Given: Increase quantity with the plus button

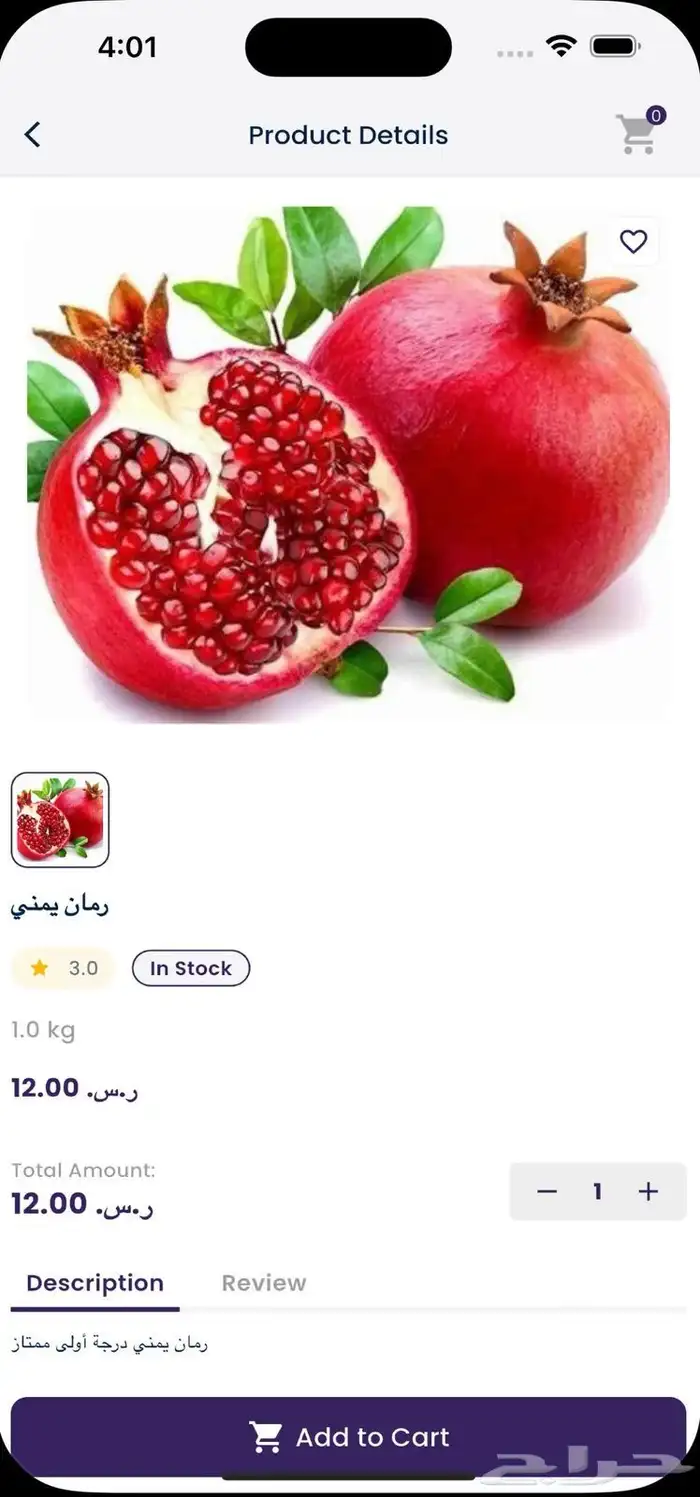Looking at the screenshot, I should click(x=649, y=1191).
